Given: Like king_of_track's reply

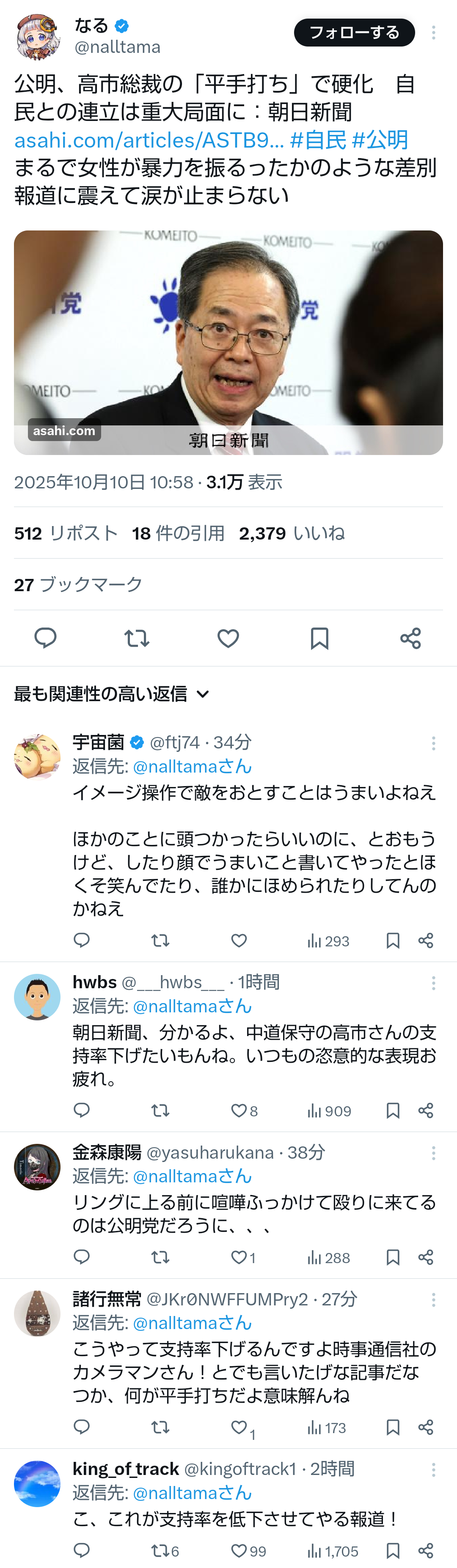Looking at the screenshot, I should [x=239, y=1550].
